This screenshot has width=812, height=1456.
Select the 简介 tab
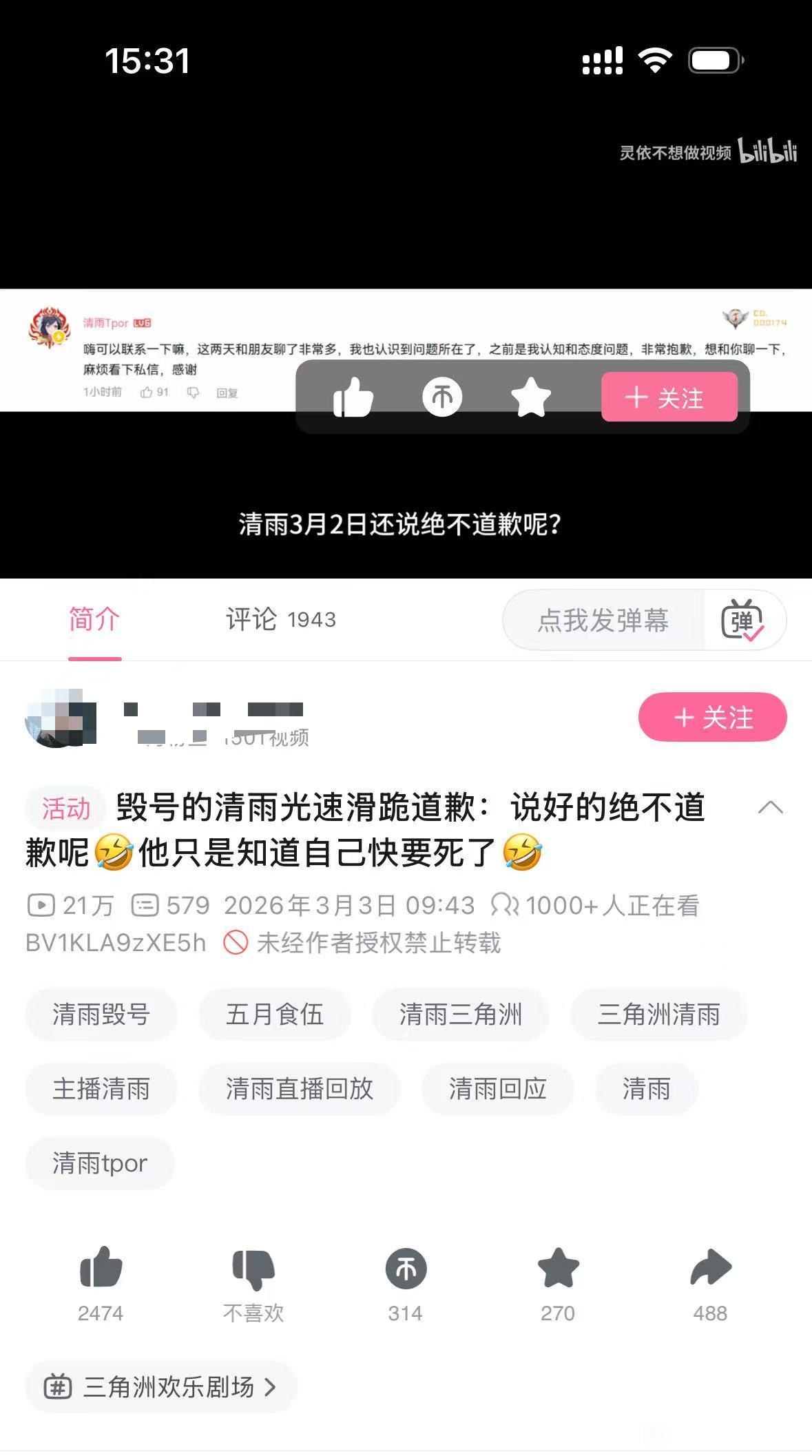tap(94, 619)
